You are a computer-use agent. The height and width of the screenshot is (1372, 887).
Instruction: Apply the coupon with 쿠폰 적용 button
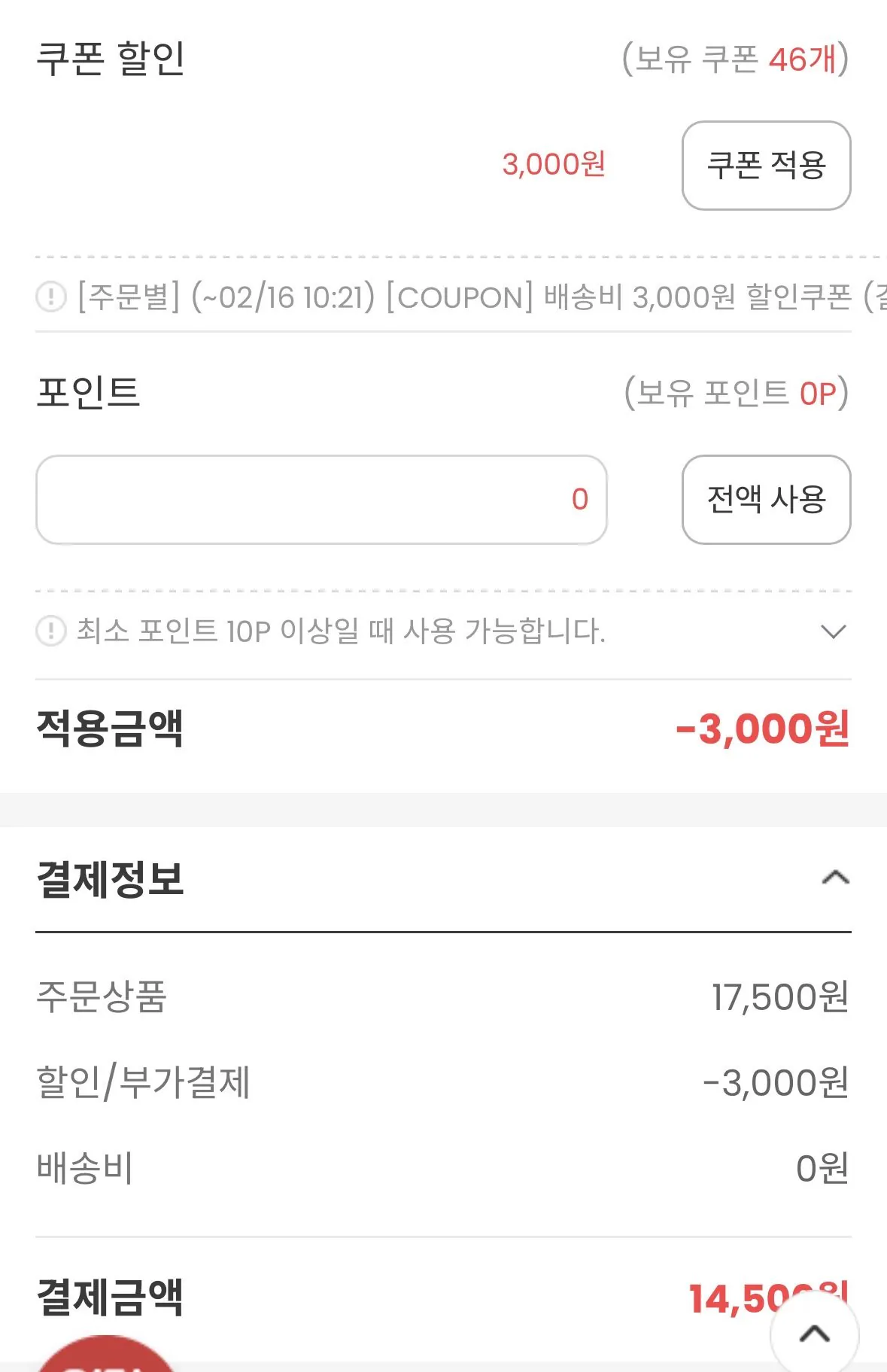click(x=766, y=167)
